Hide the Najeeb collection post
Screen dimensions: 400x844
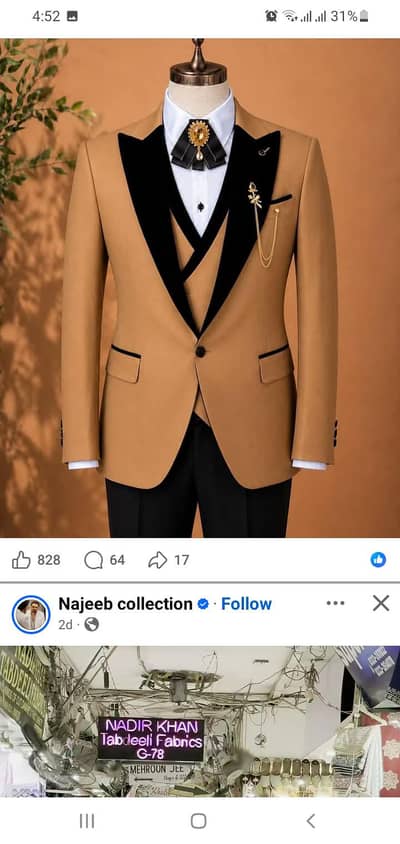pyautogui.click(x=381, y=603)
